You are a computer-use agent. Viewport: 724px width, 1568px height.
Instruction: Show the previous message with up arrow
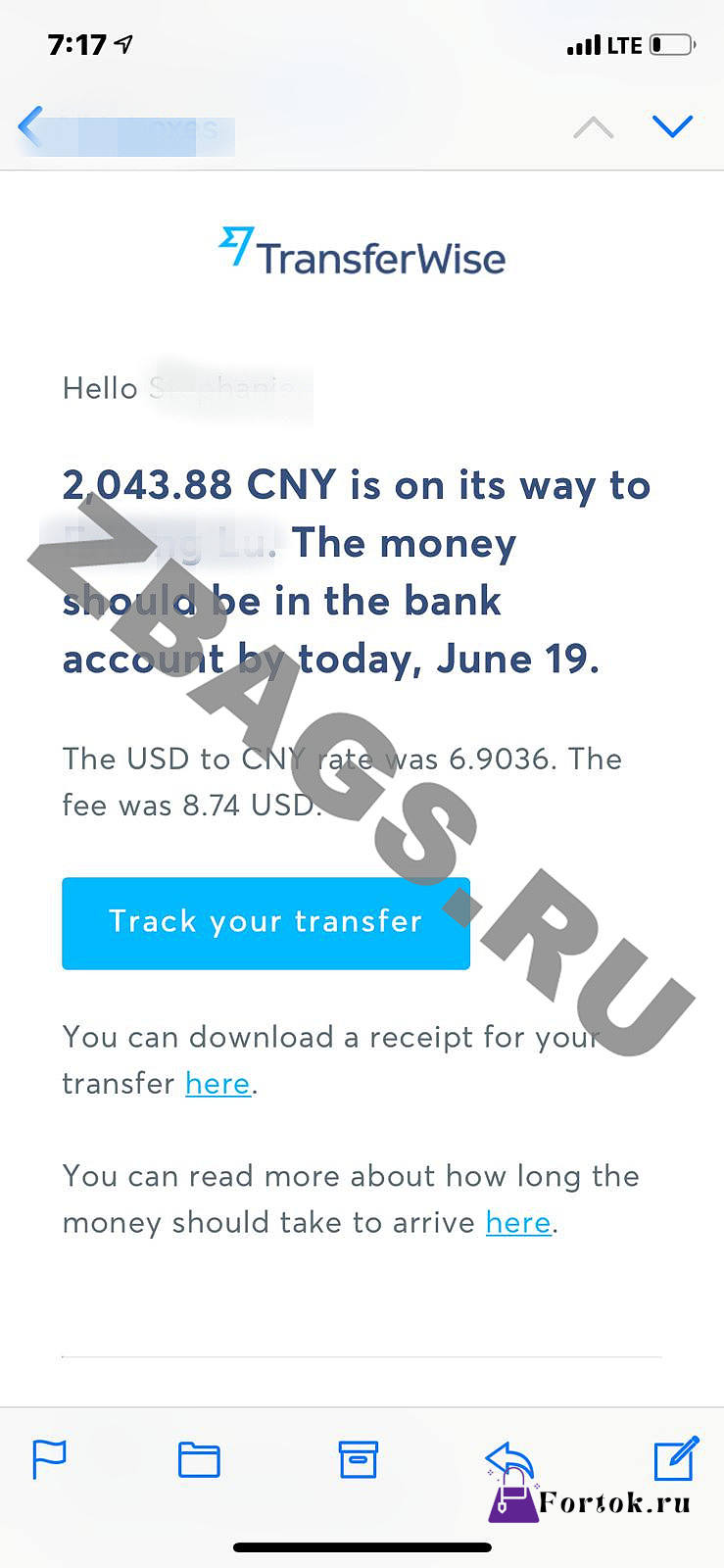593,127
